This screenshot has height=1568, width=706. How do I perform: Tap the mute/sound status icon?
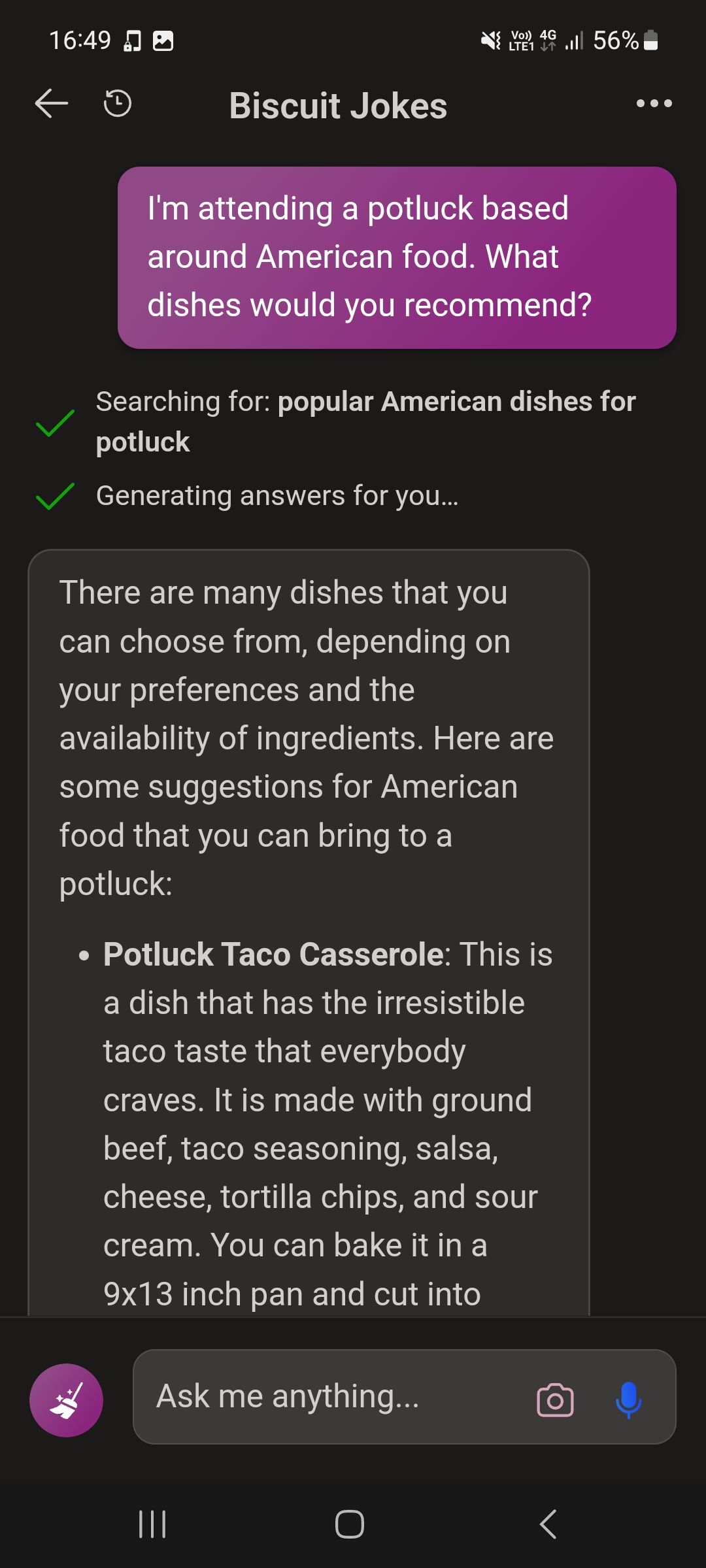pyautogui.click(x=491, y=41)
